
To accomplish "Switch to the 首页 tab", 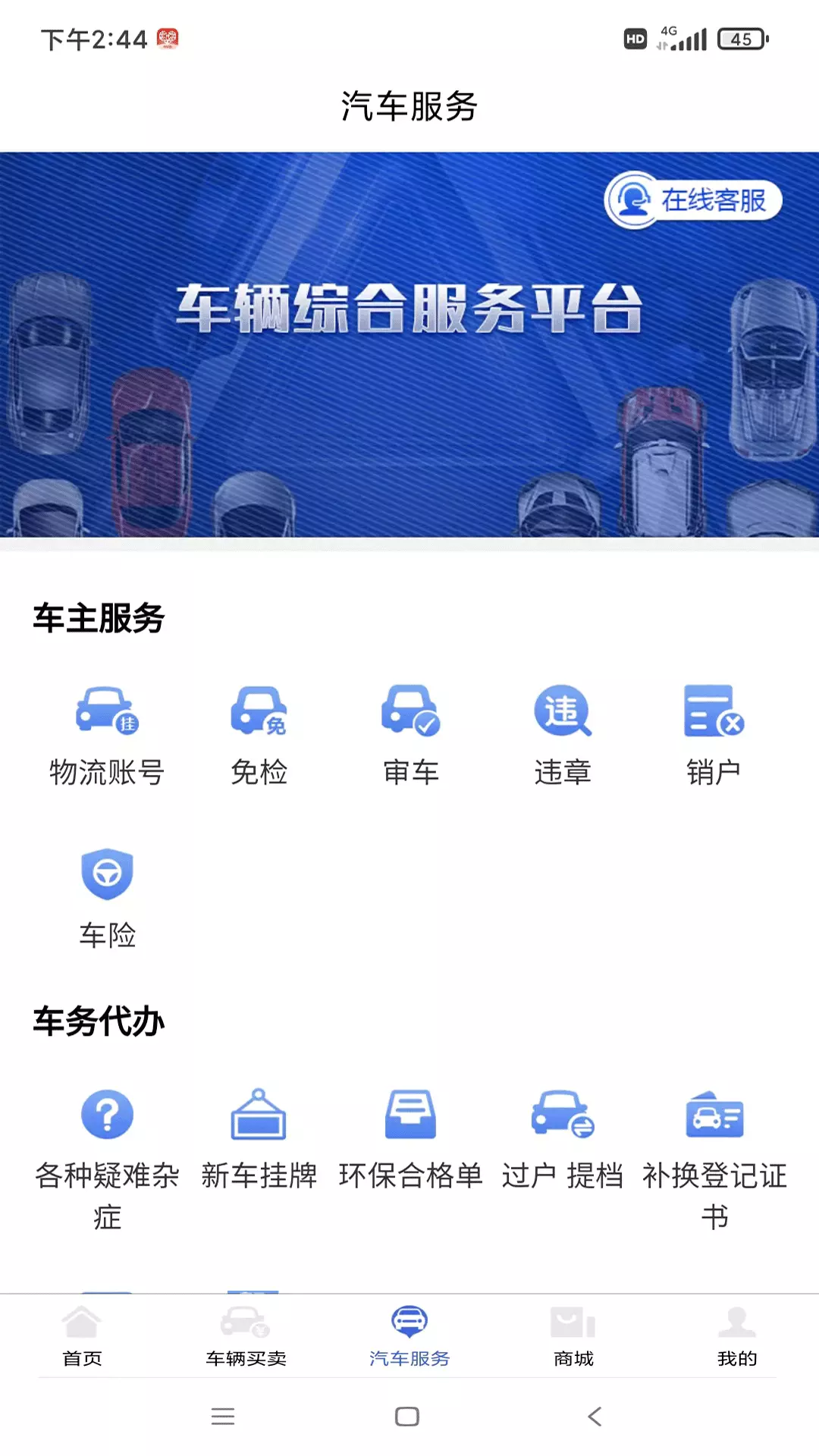I will coord(82,1336).
